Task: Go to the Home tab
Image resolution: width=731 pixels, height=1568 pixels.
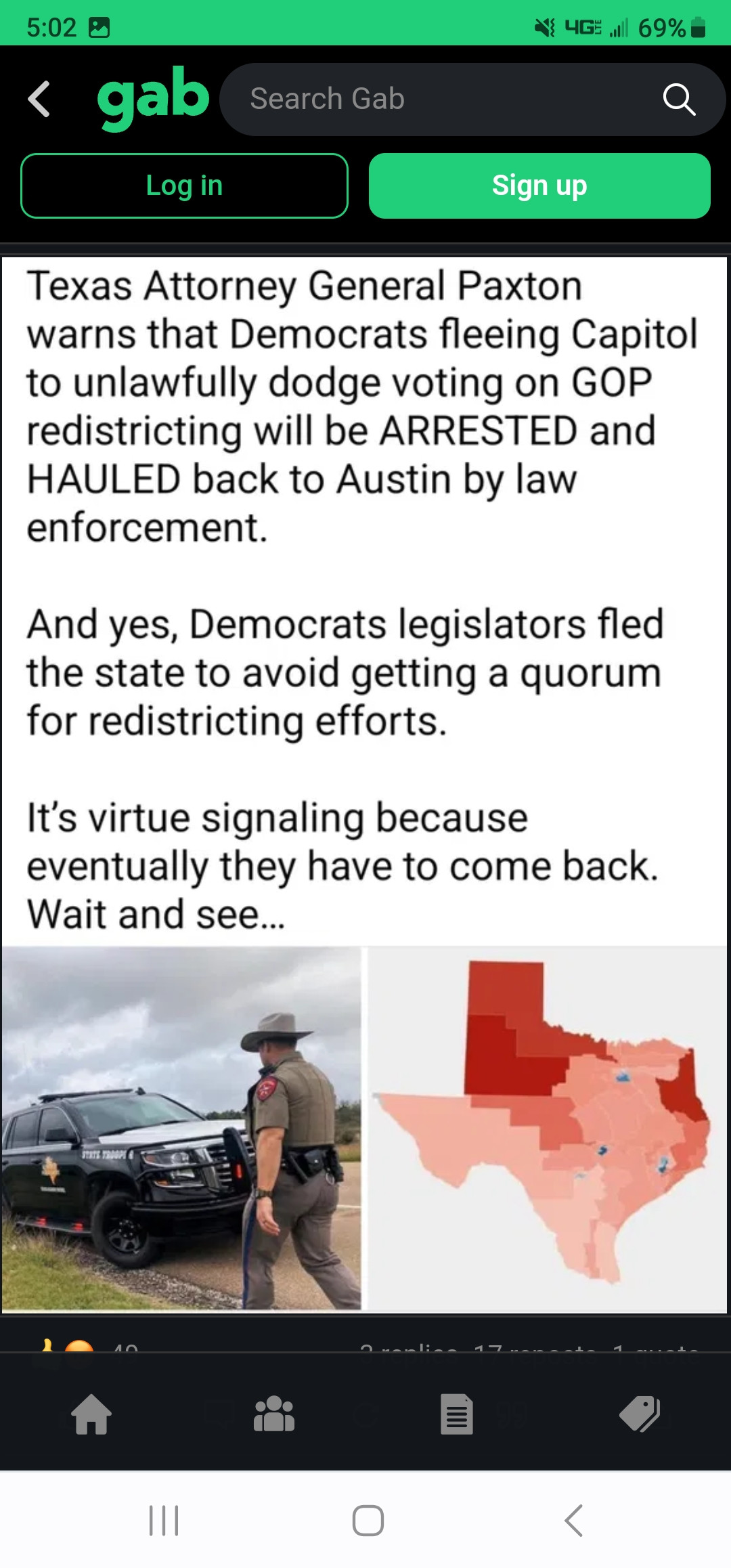Action: pos(91,1415)
